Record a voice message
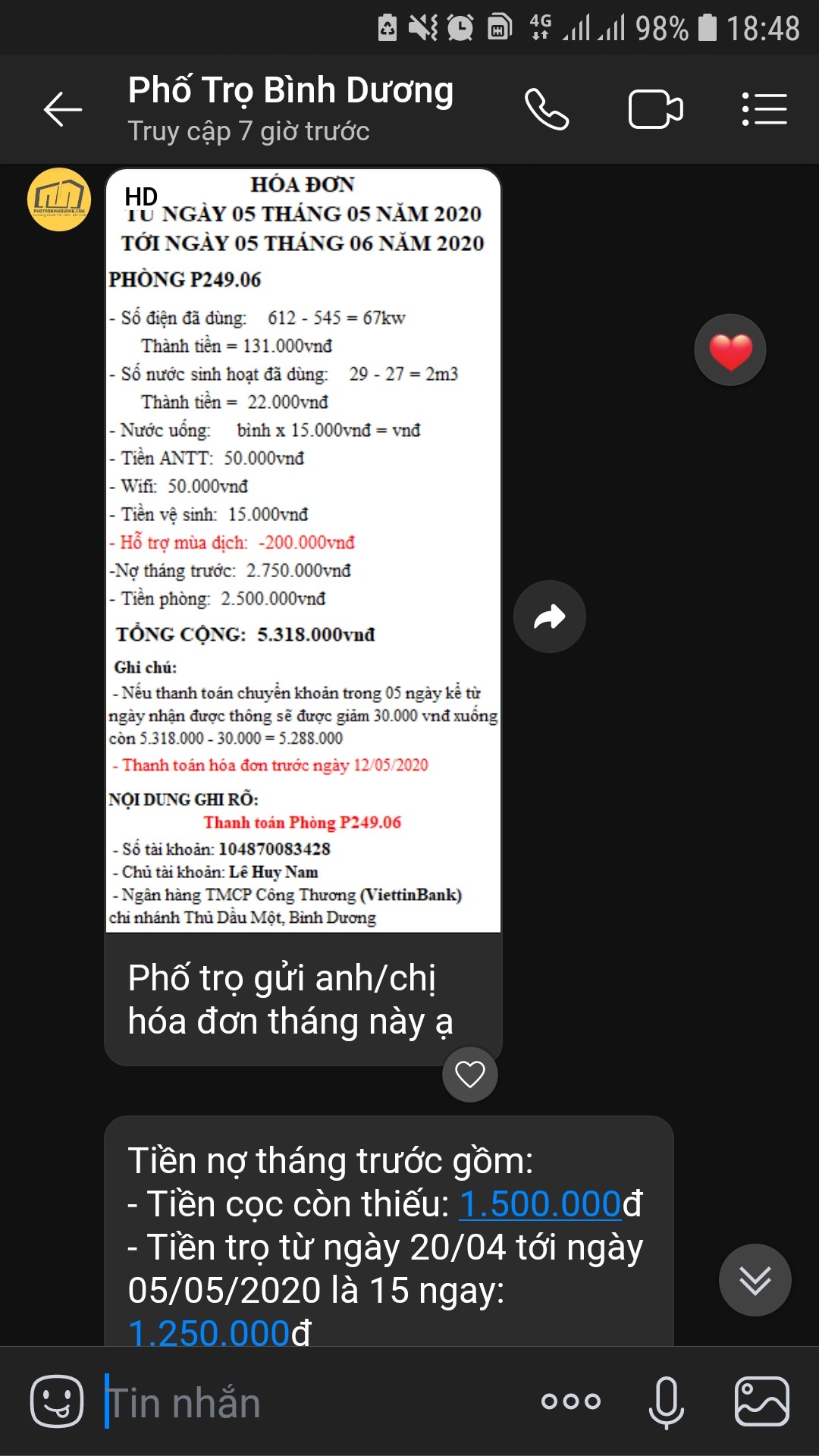 [666, 1401]
